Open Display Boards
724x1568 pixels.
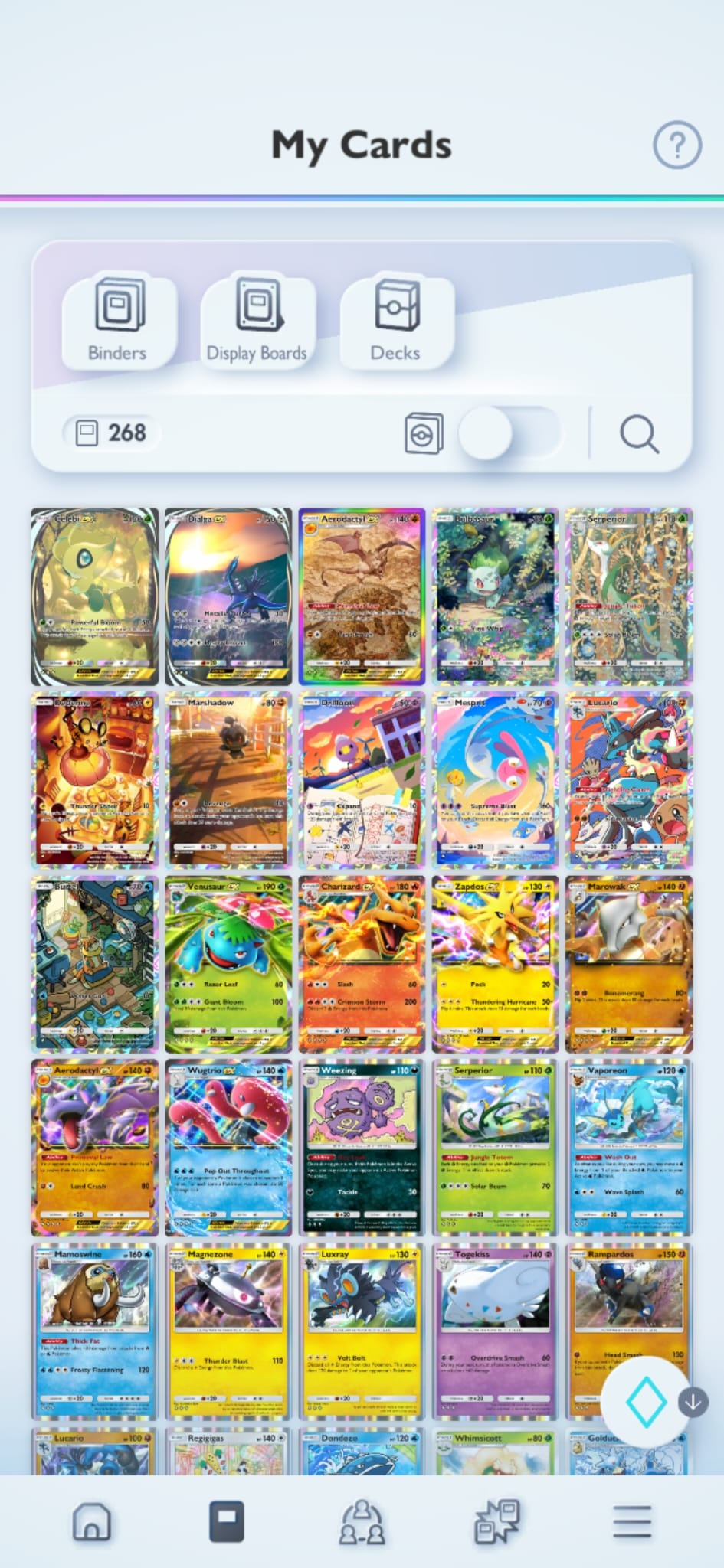click(x=257, y=322)
